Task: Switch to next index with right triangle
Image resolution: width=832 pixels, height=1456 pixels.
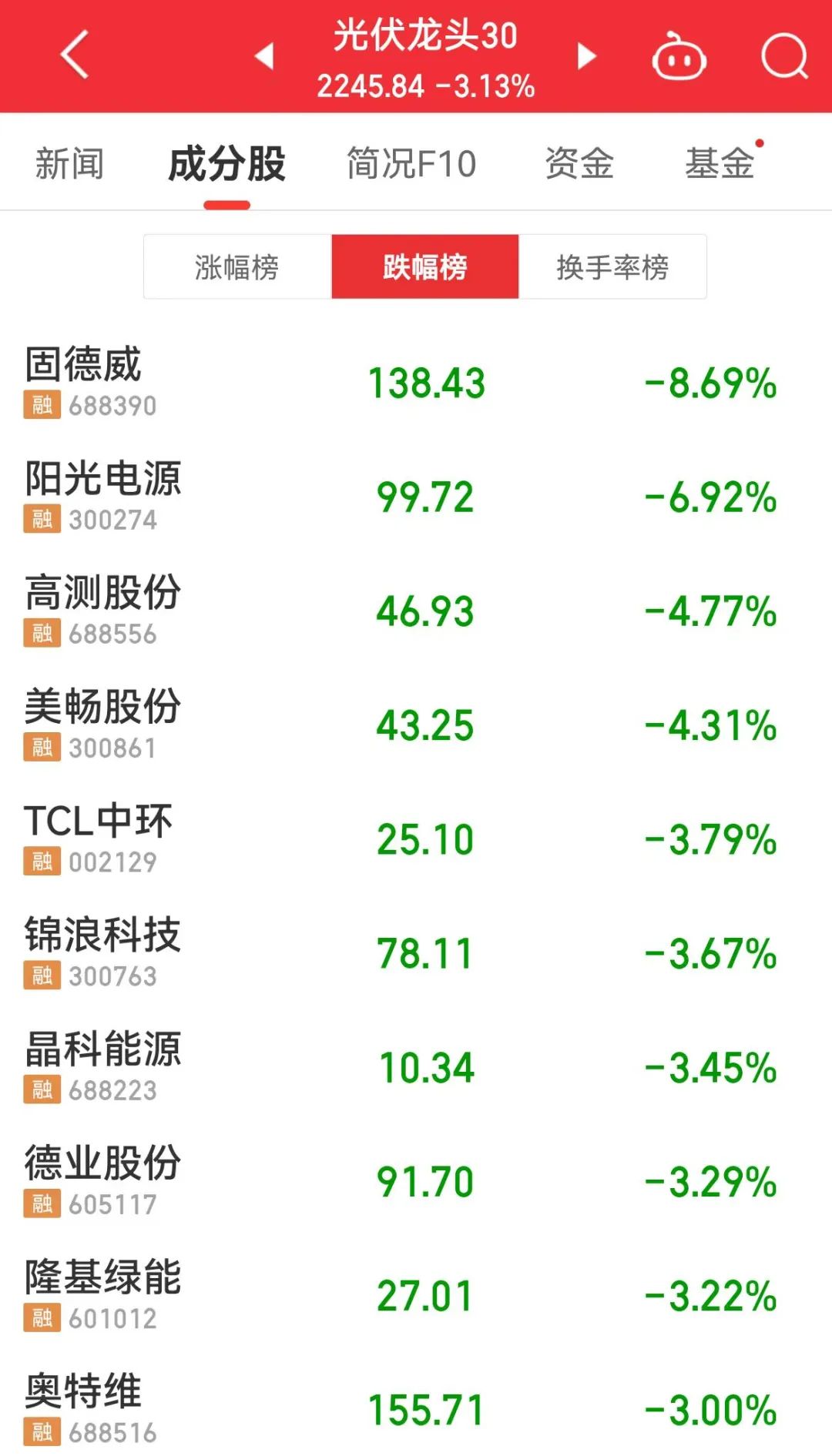Action: point(587,56)
